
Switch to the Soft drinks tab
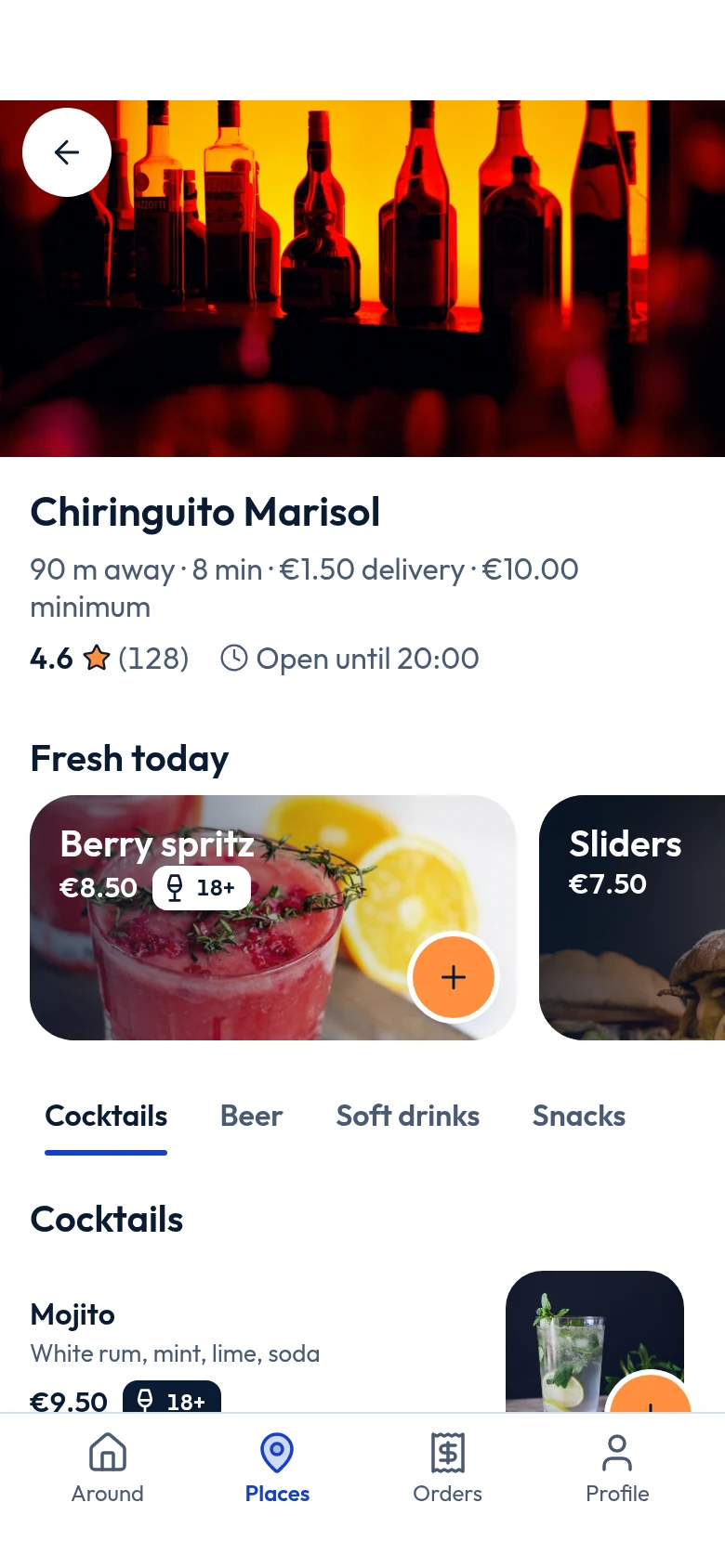pyautogui.click(x=408, y=1117)
